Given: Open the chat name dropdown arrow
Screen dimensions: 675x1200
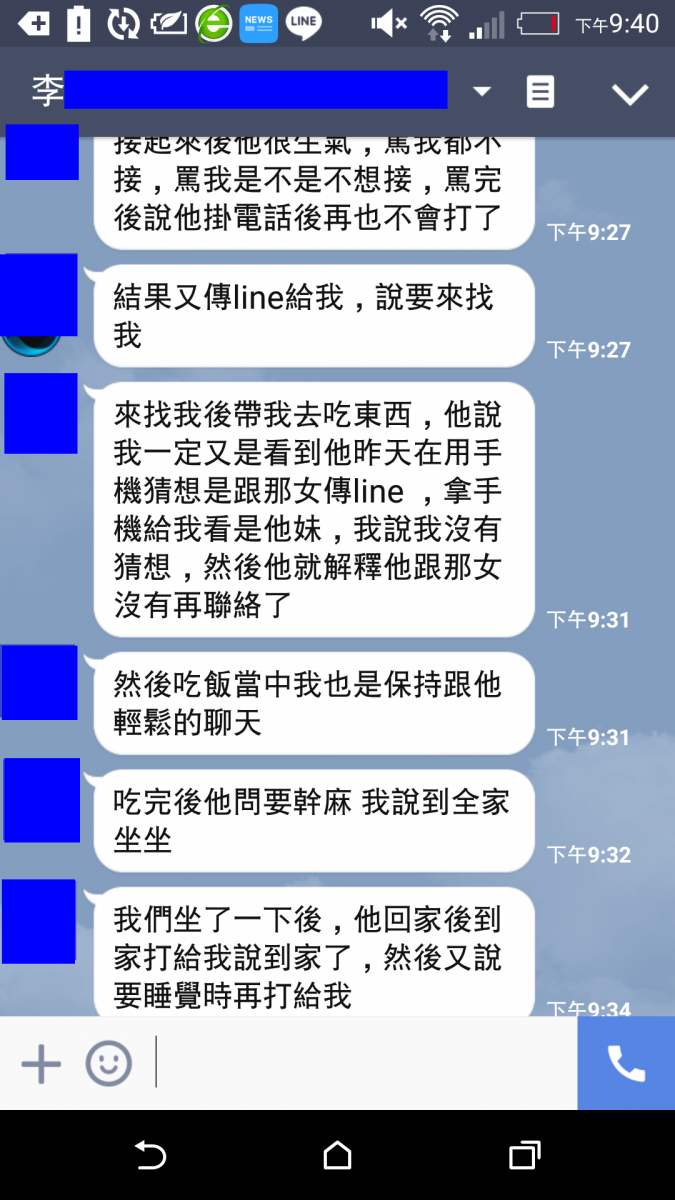Looking at the screenshot, I should [x=482, y=92].
